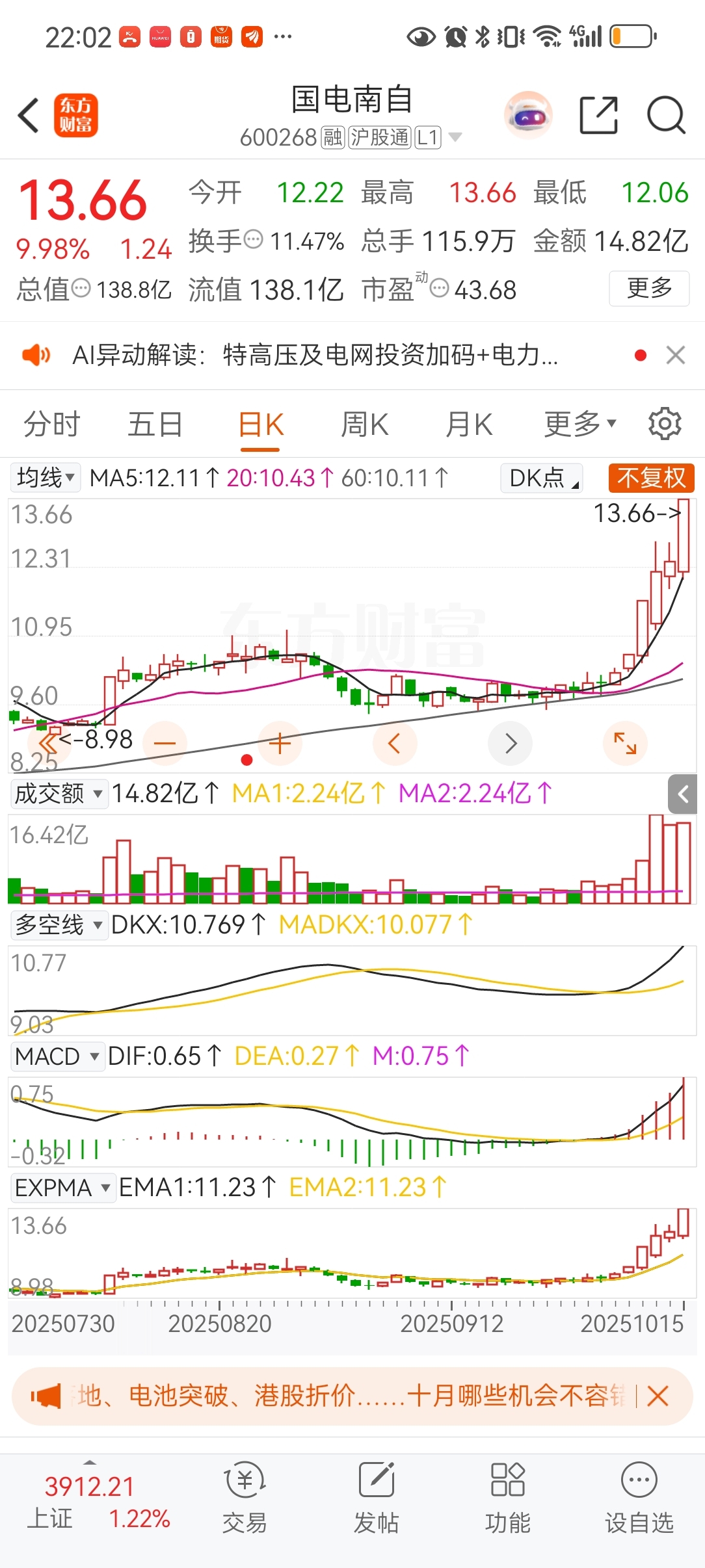Viewport: 705px width, 1568px height.
Task: Open stock search
Action: tap(666, 116)
